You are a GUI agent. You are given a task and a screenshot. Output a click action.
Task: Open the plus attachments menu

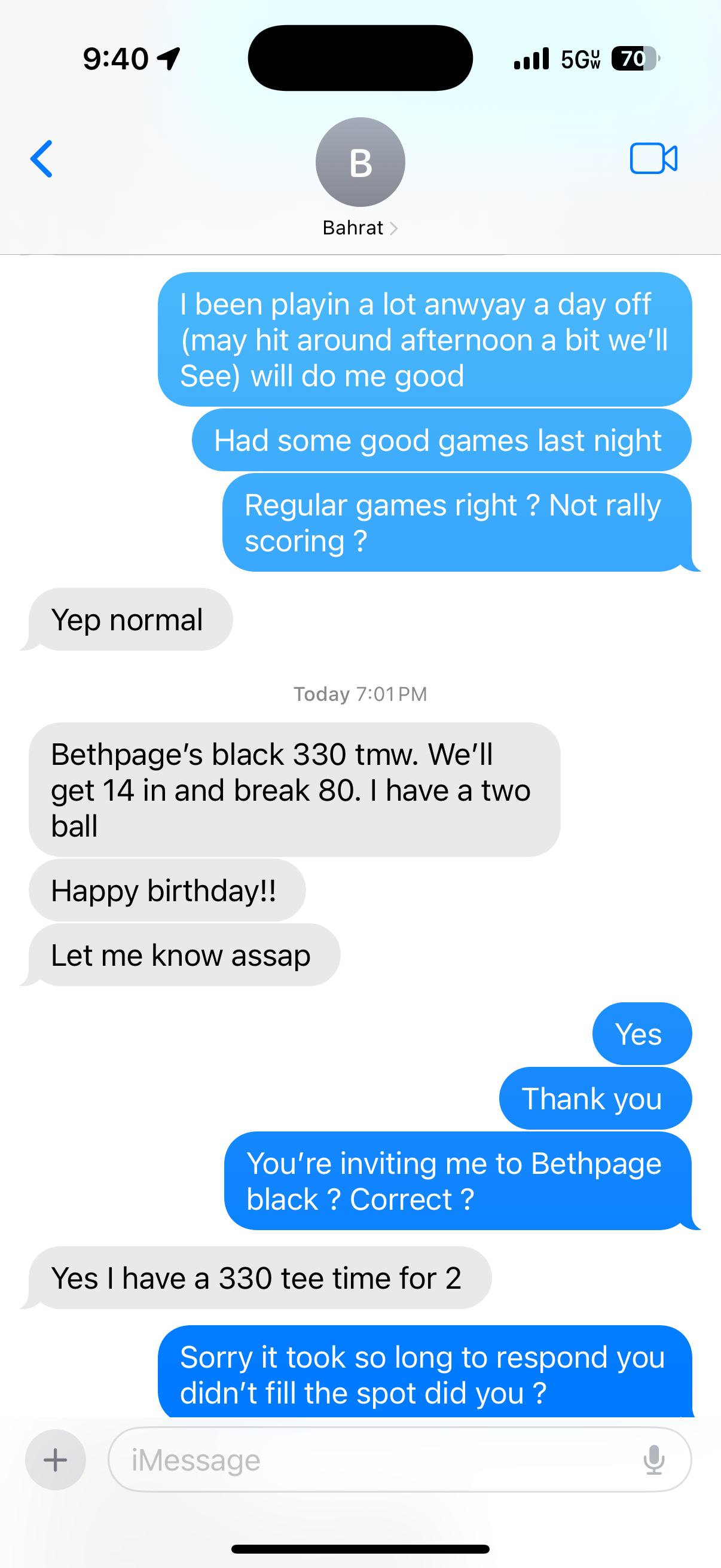56,1459
